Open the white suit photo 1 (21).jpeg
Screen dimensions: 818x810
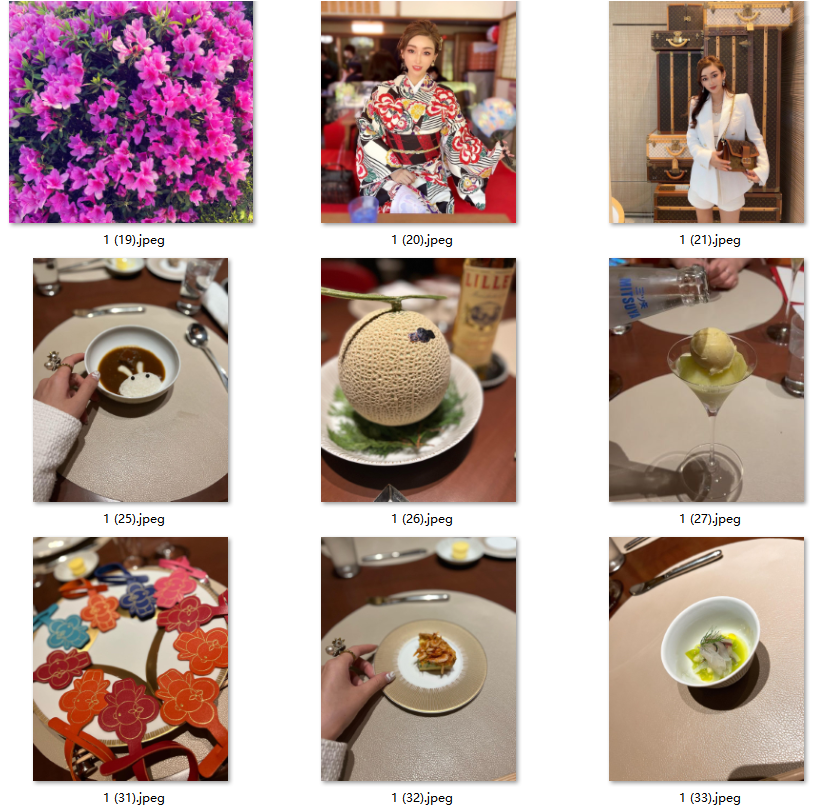click(x=707, y=112)
